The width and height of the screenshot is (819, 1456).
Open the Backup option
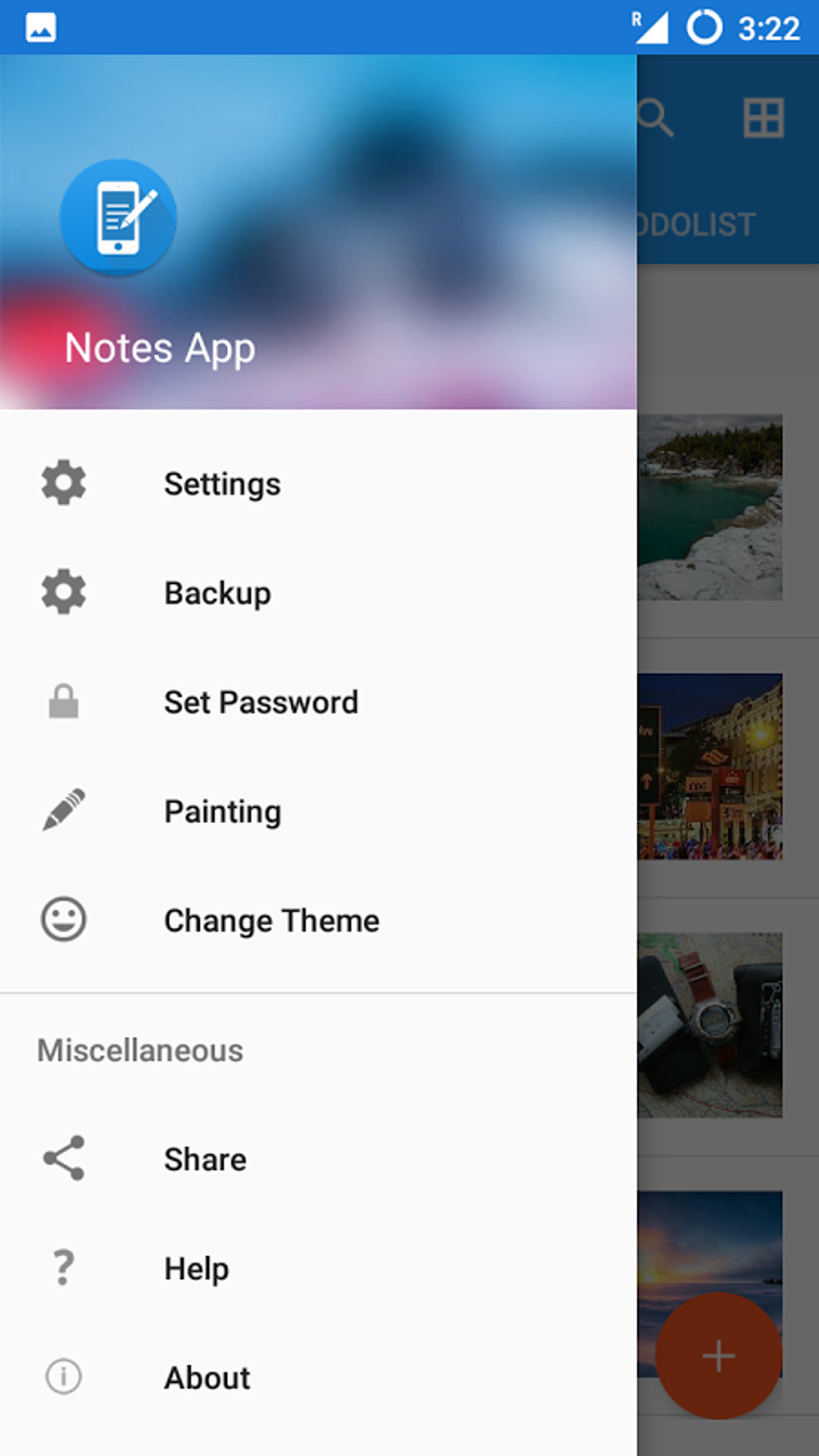pyautogui.click(x=318, y=593)
